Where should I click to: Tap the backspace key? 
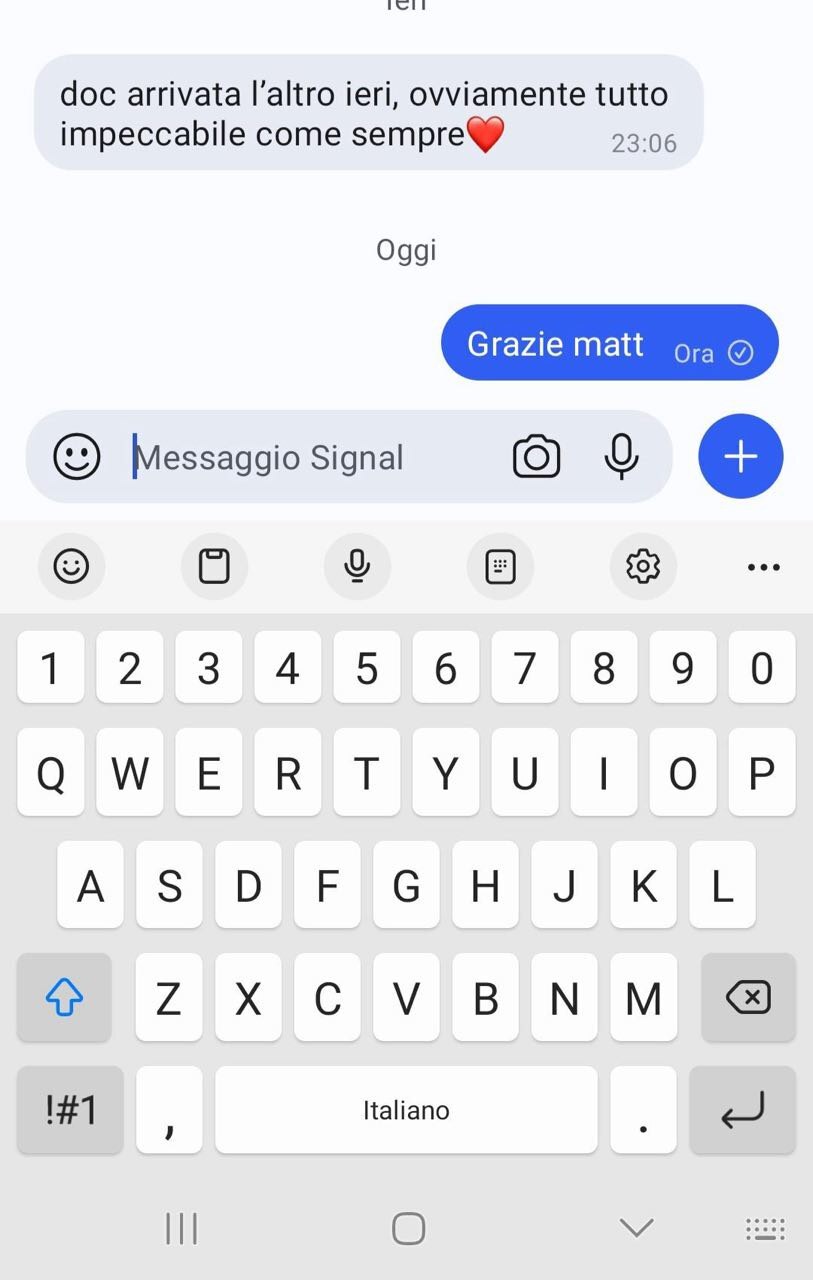tap(748, 997)
